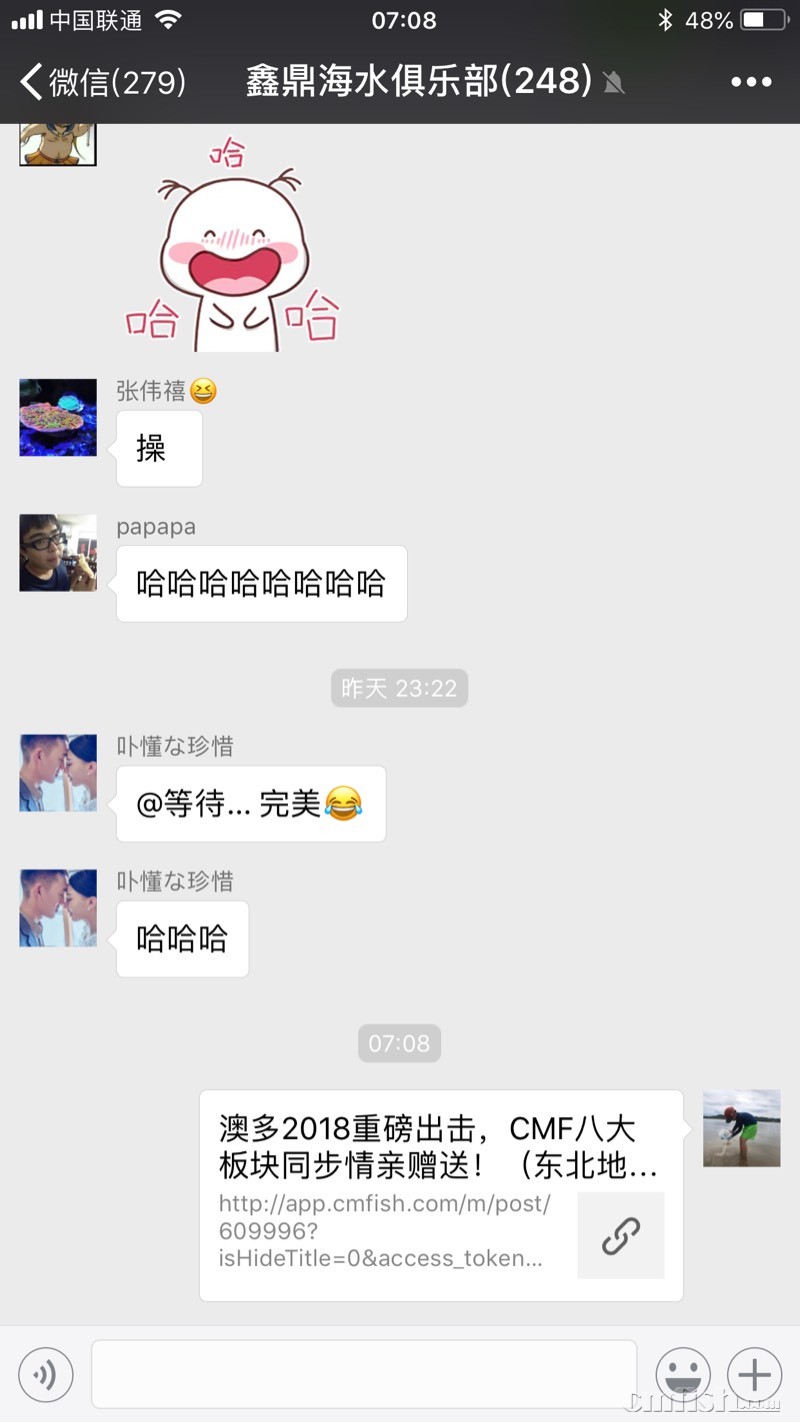Open the group chat overflow menu

pos(751,82)
